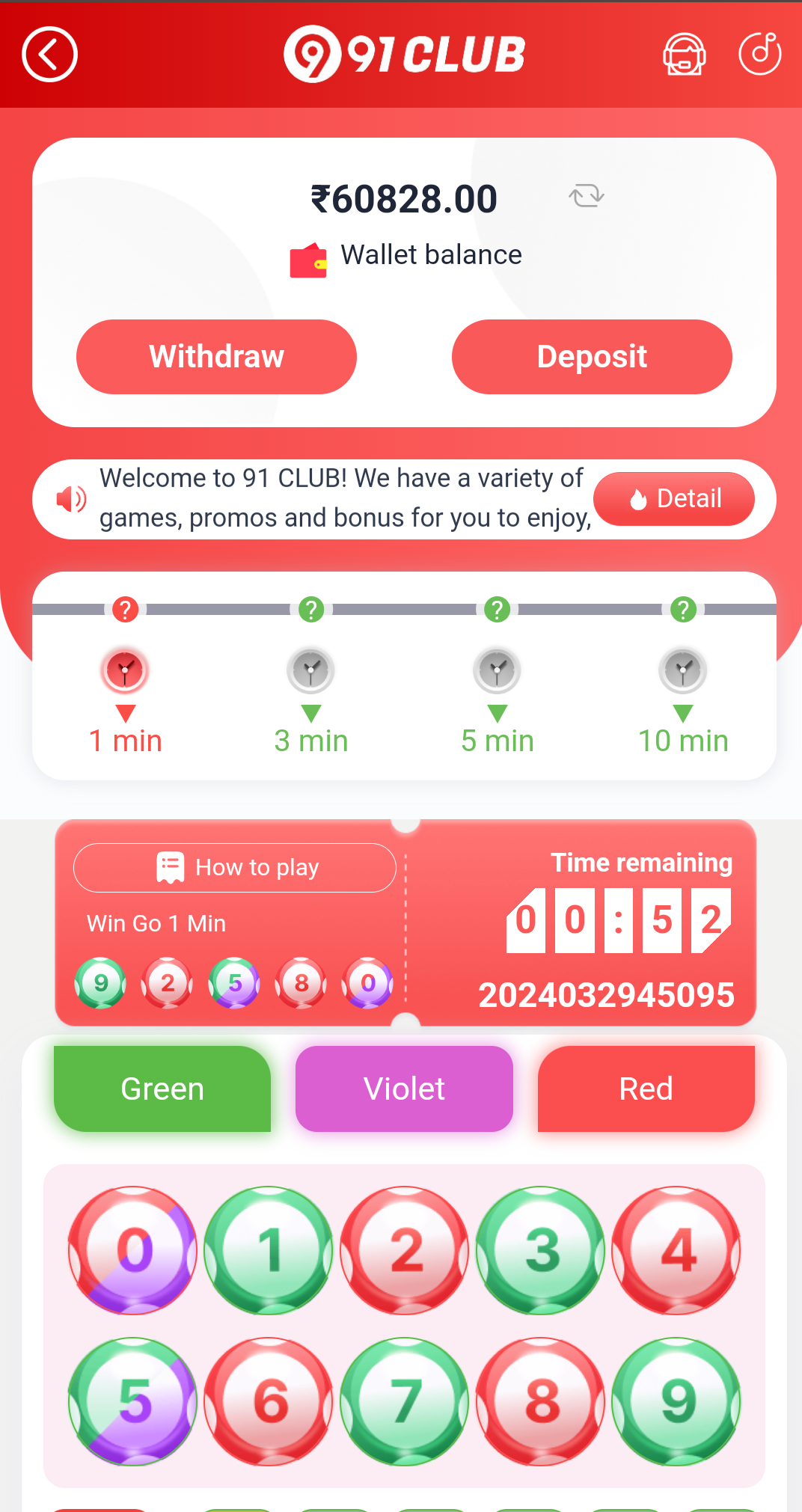Tap number ball 7

[x=405, y=1401]
